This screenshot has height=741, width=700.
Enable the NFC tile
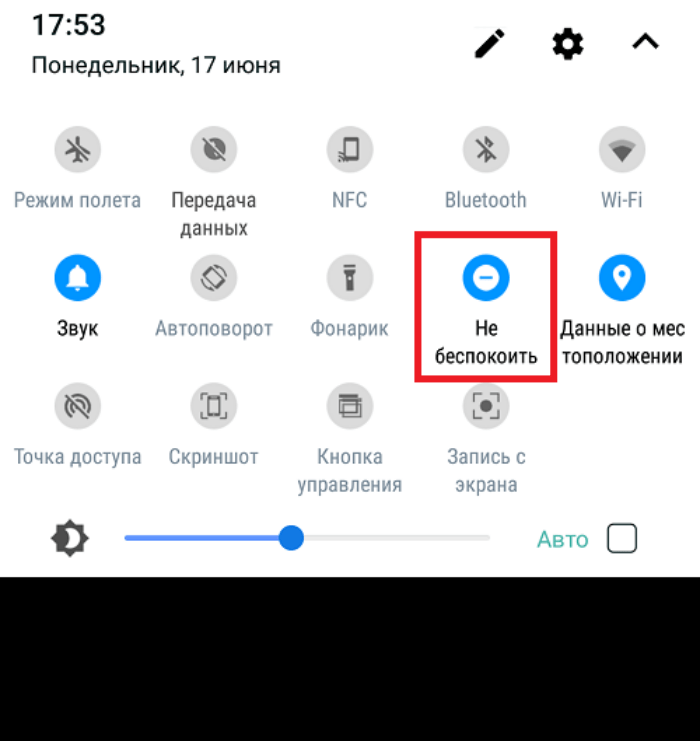pos(349,151)
